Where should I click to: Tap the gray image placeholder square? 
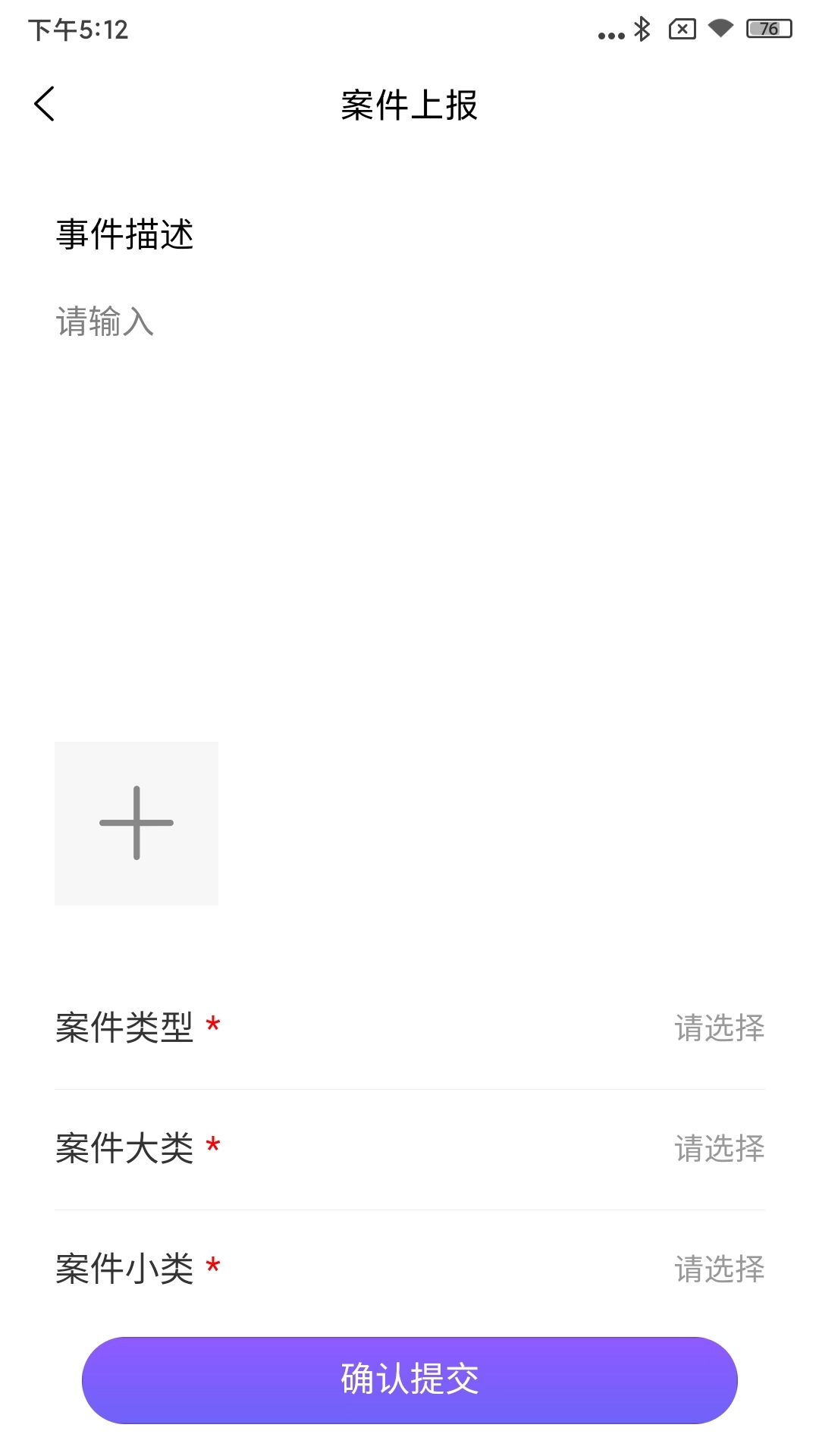[136, 822]
